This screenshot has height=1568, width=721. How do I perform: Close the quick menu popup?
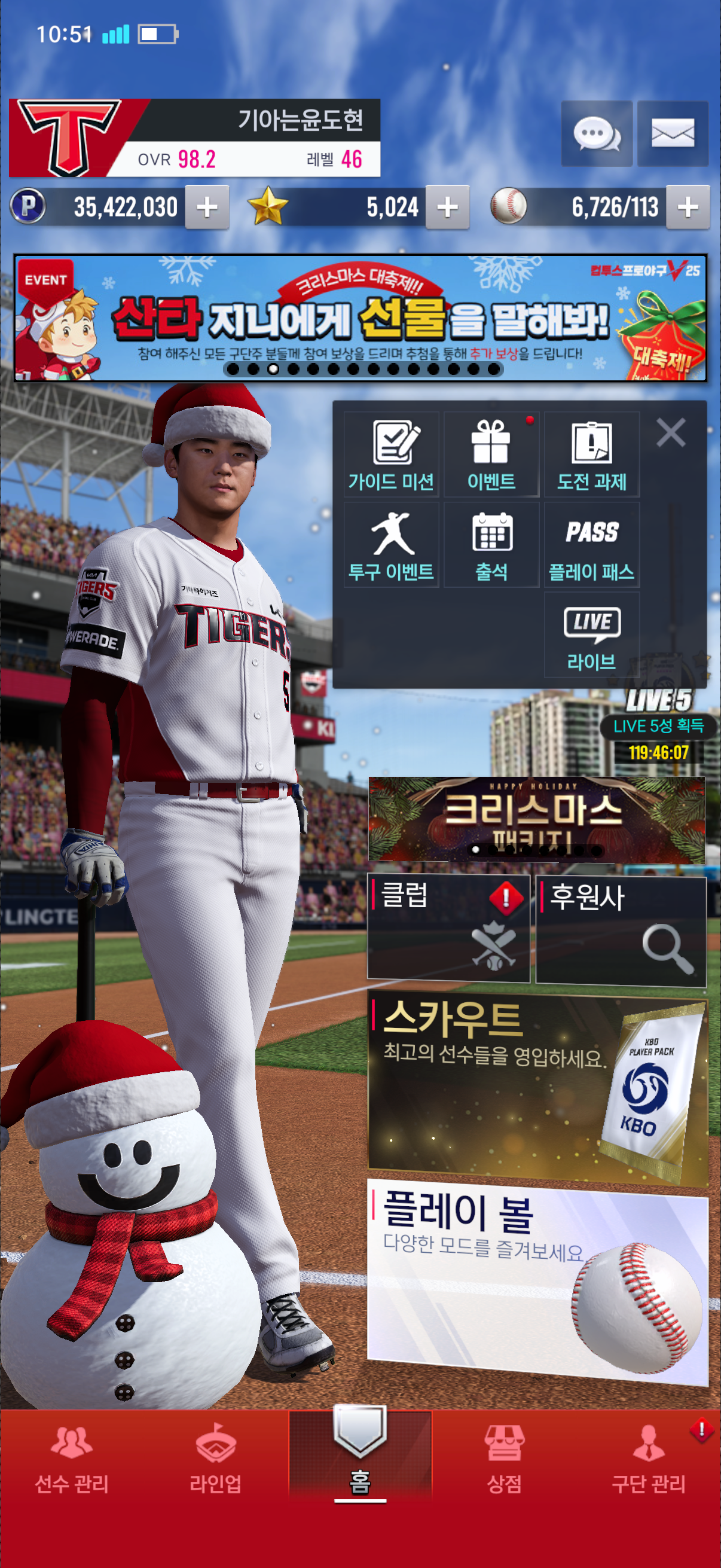[671, 433]
